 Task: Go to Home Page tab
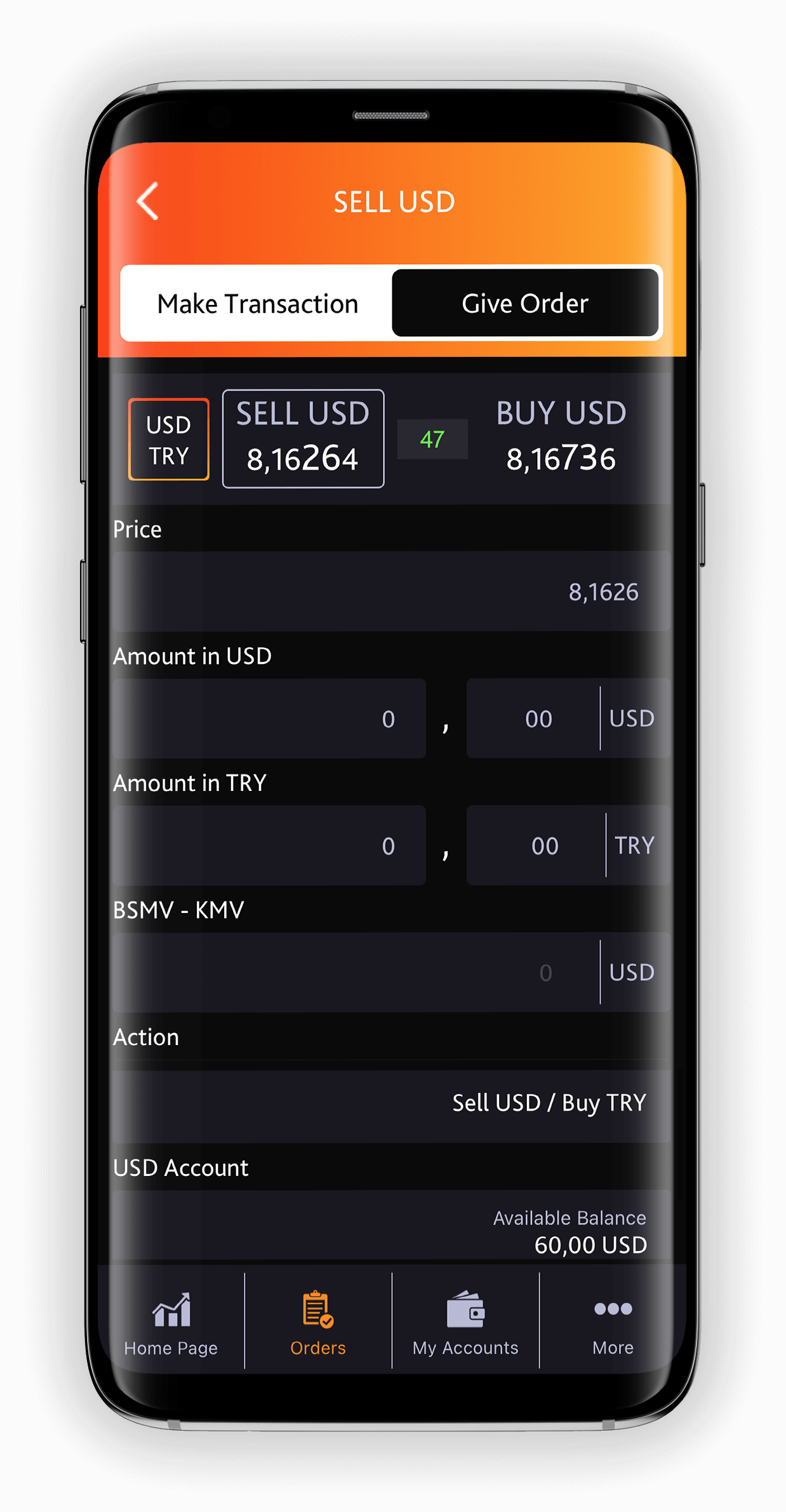(171, 1323)
